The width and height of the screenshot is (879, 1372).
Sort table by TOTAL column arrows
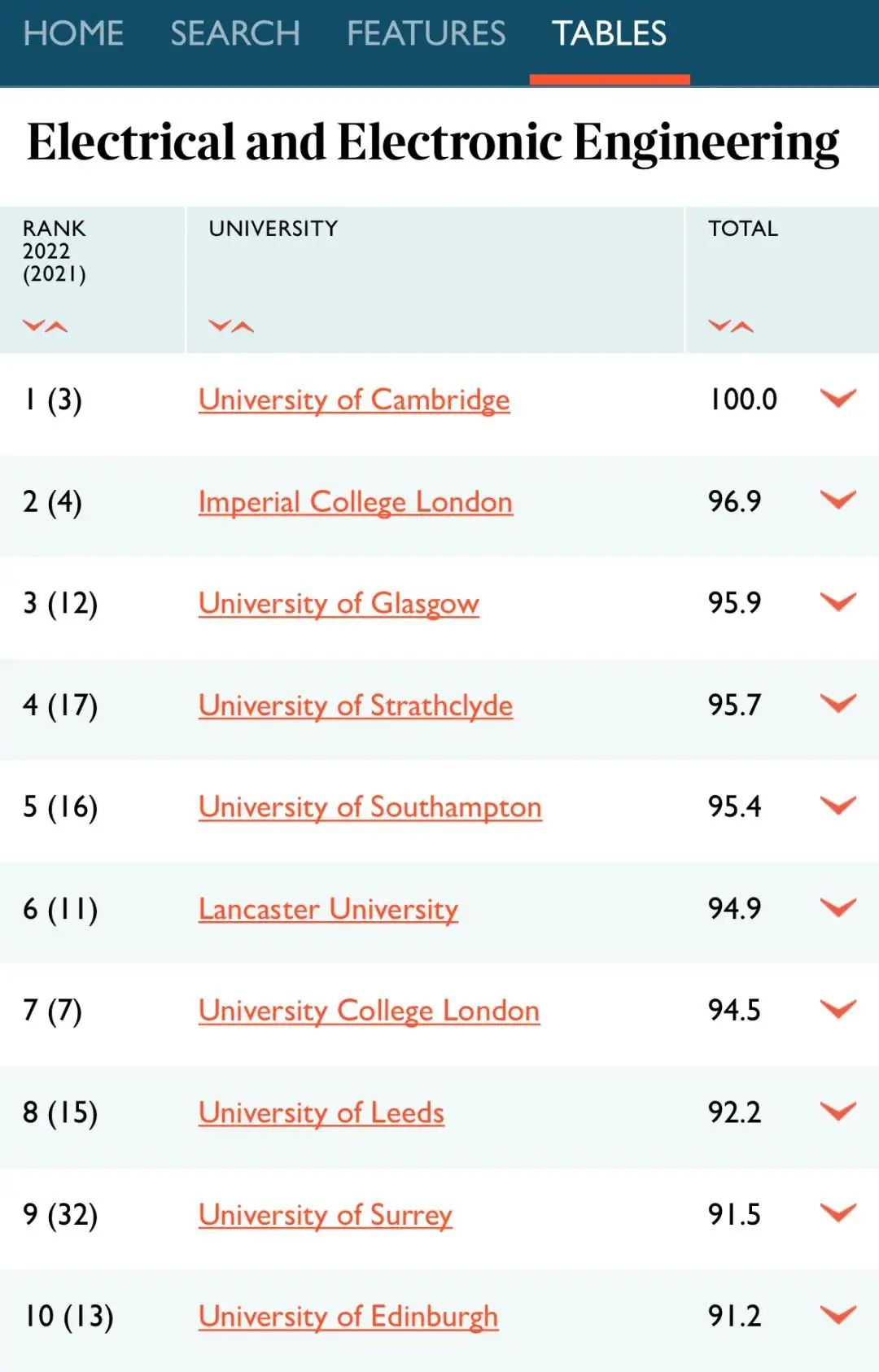coord(731,326)
